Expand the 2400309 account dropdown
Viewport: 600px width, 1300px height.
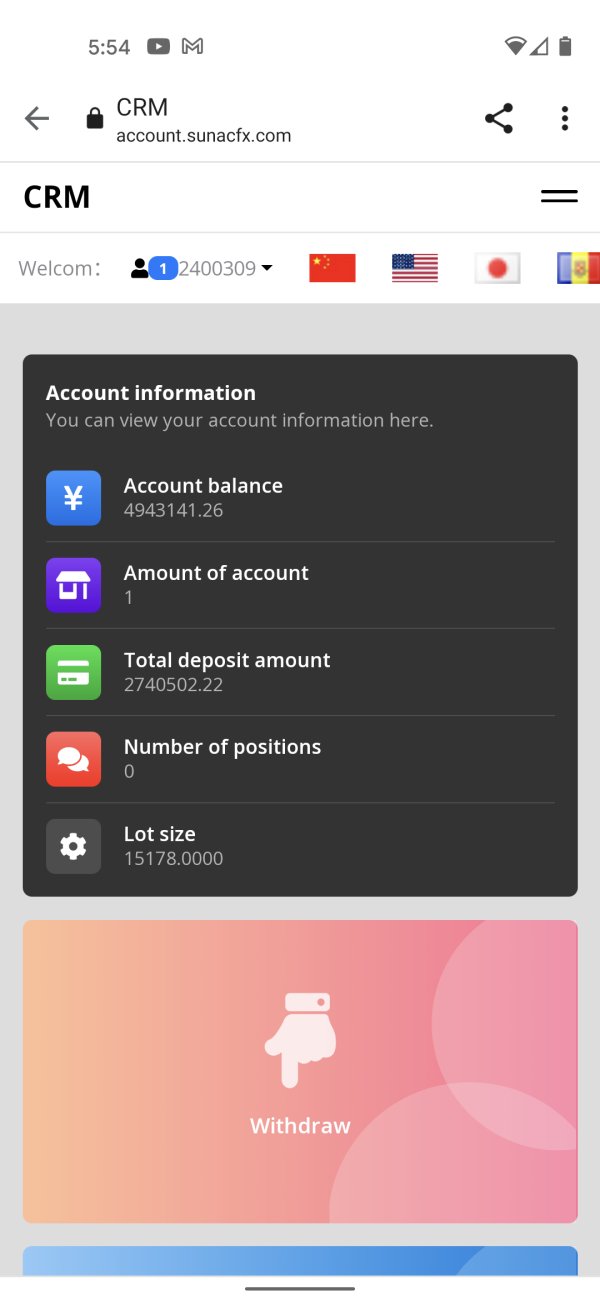tap(202, 268)
